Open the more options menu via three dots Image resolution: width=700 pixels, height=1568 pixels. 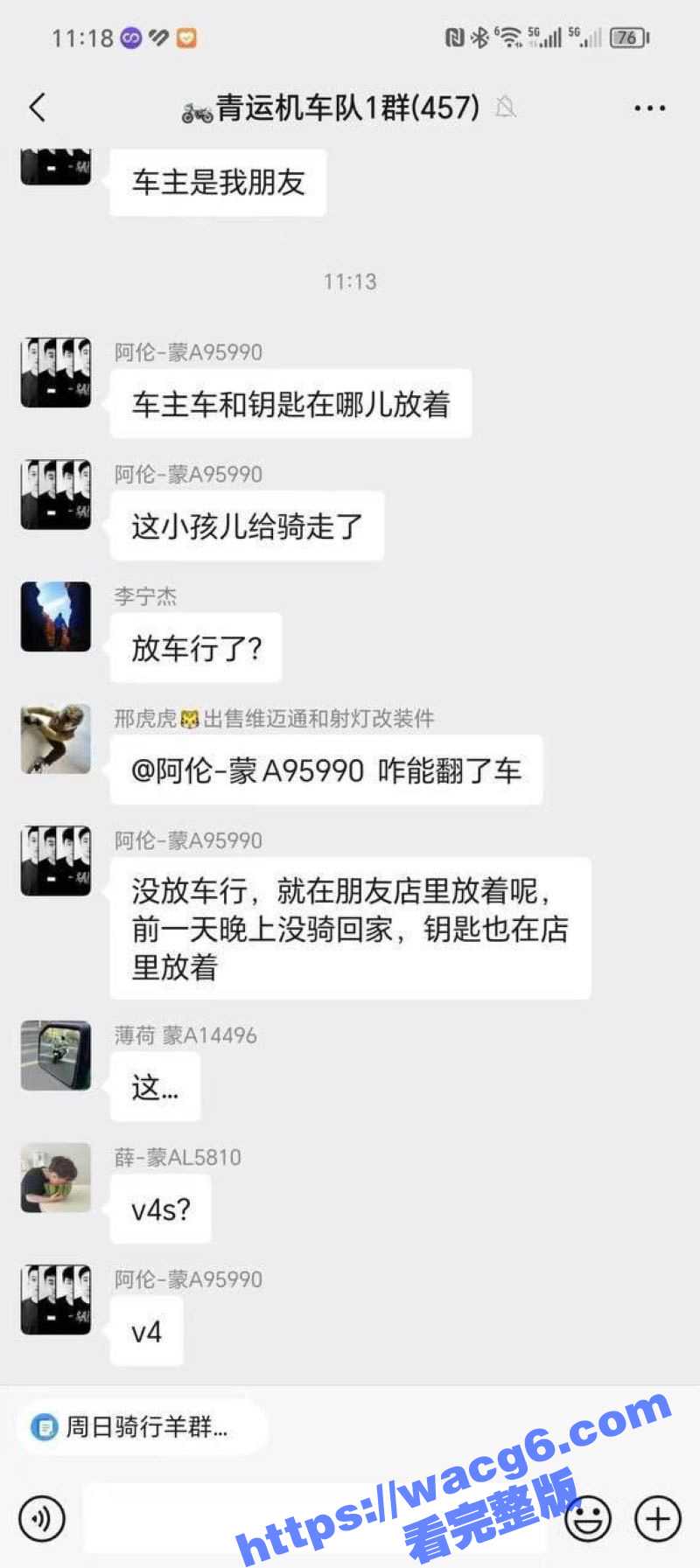[649, 107]
